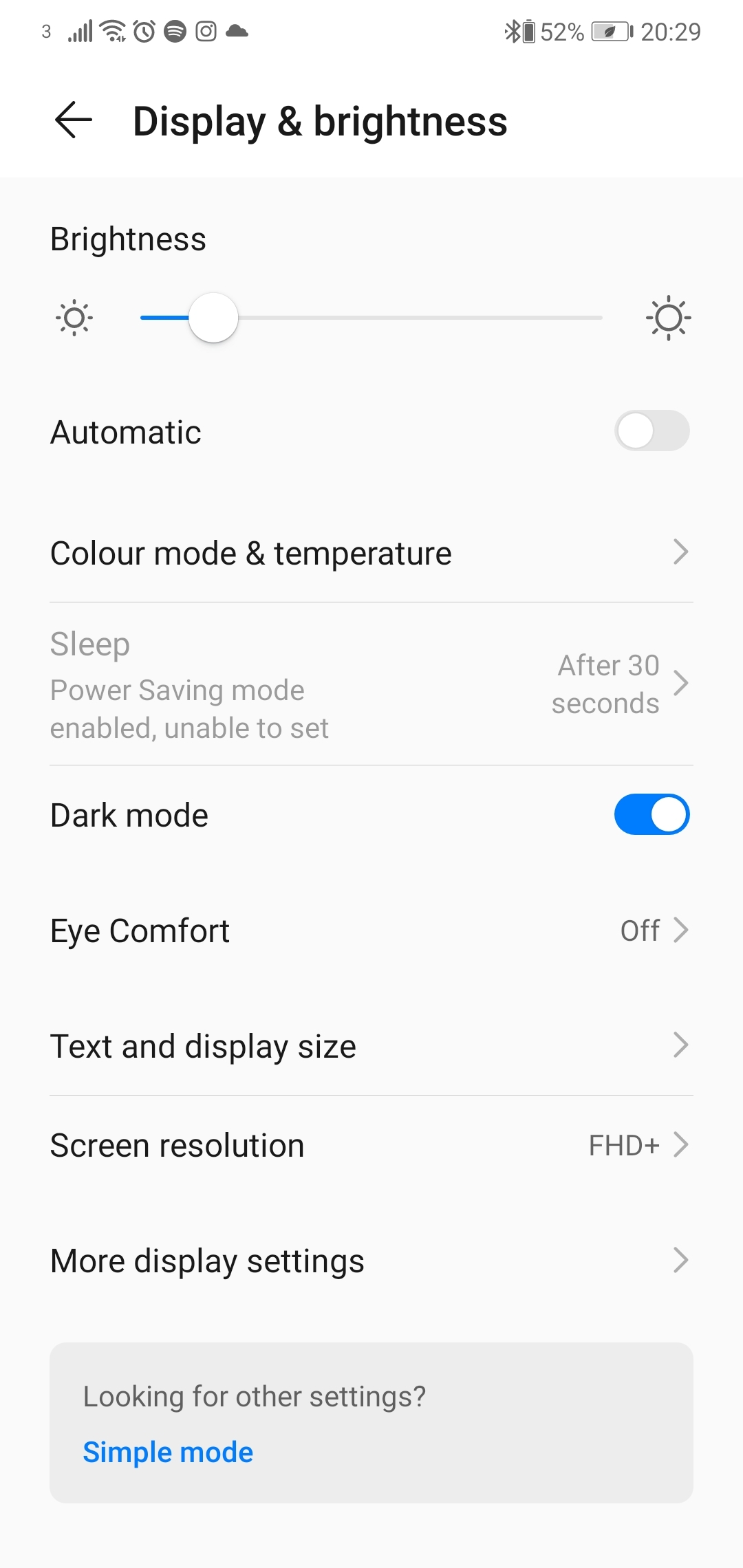The width and height of the screenshot is (743, 1568).
Task: Open More display settings
Action: 371,1261
